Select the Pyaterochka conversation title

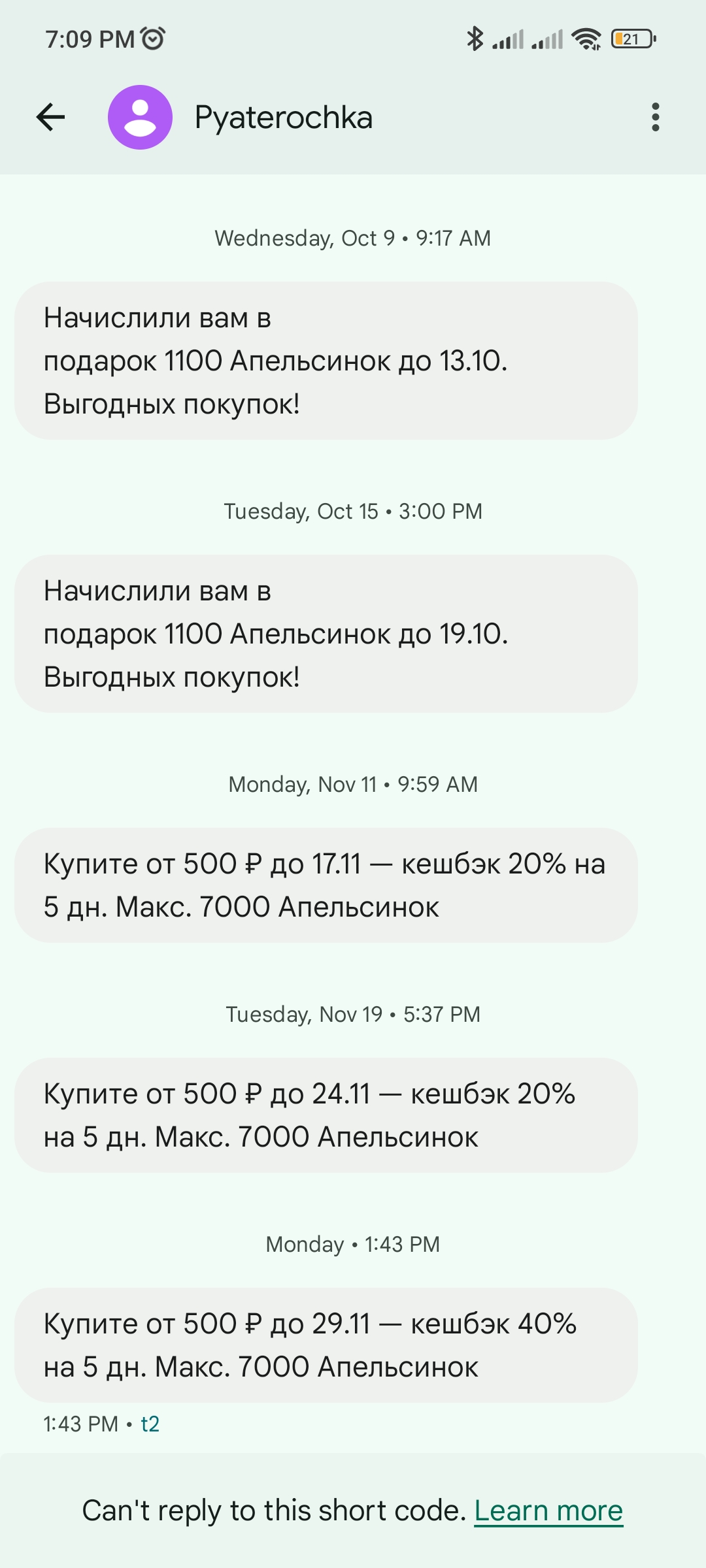pos(284,118)
